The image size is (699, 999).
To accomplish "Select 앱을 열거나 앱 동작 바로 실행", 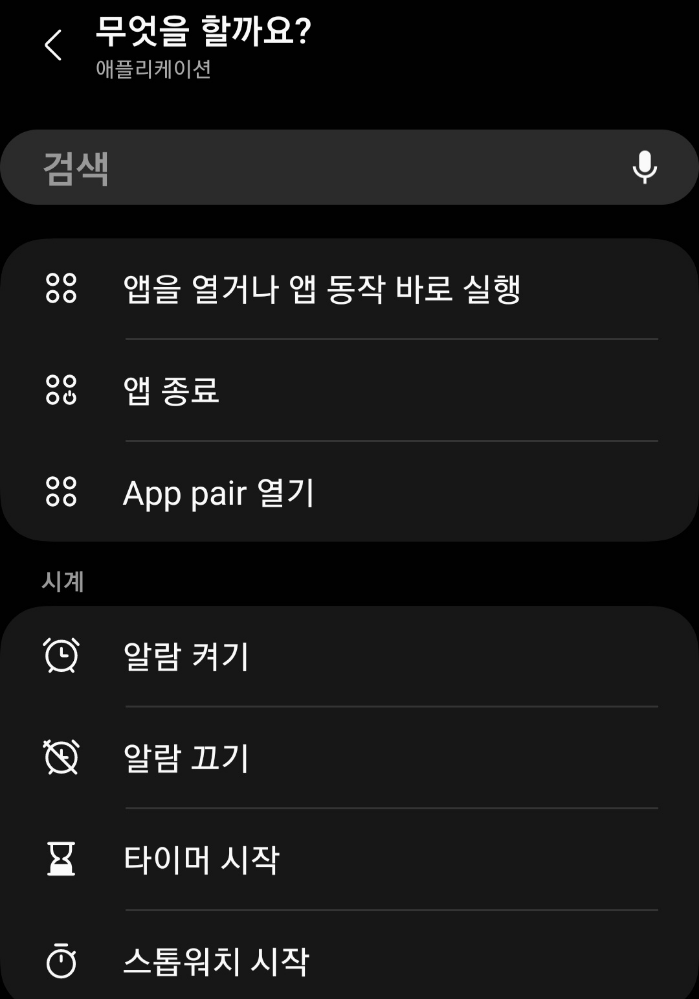I will (x=322, y=289).
